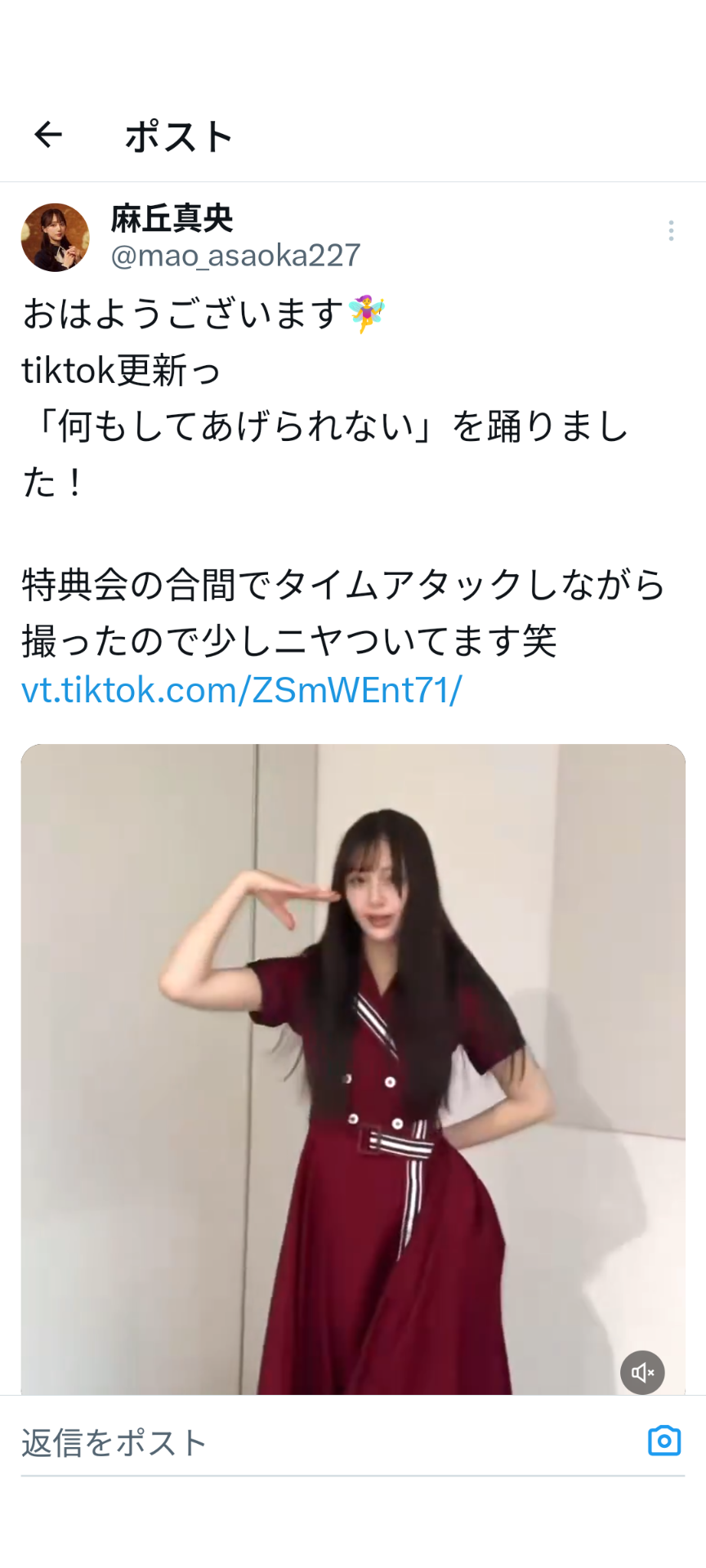The width and height of the screenshot is (706, 1568).
Task: Unmute the video sound
Action: pos(642,1373)
